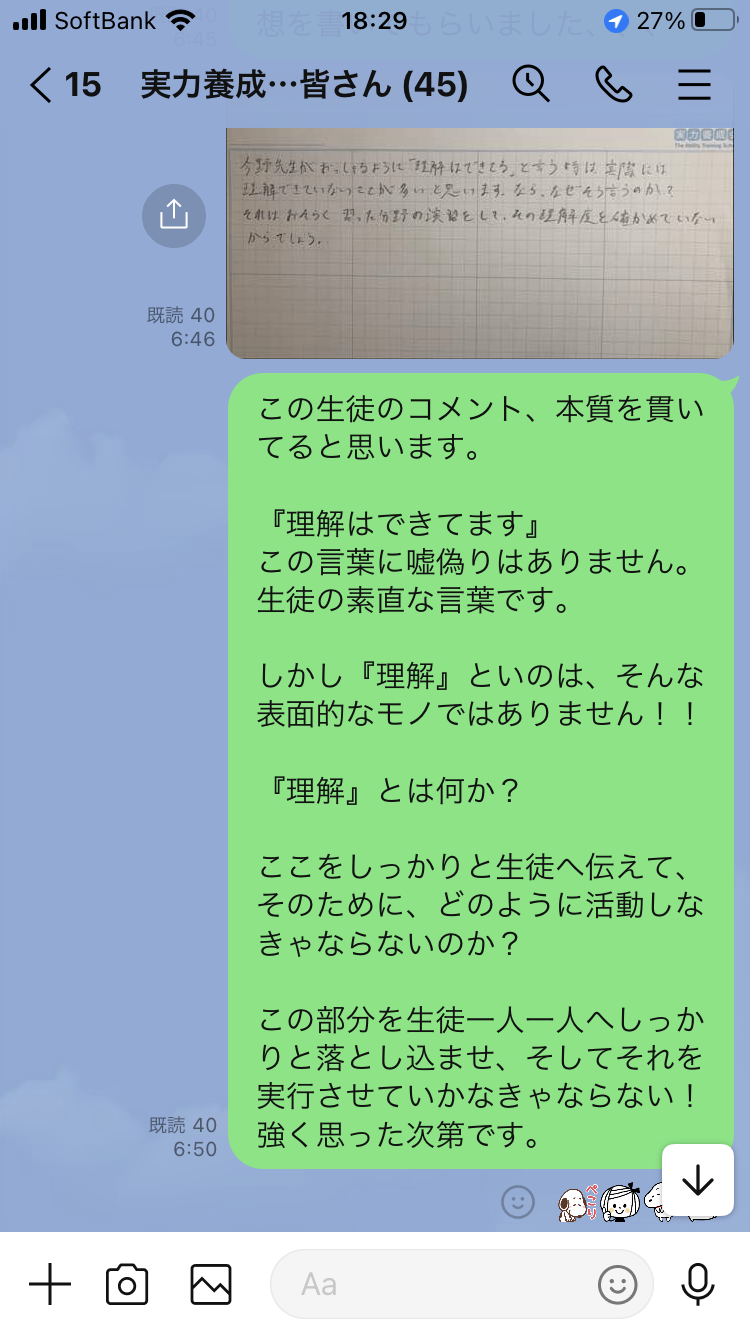
Task: Search within this group chat
Action: click(531, 85)
